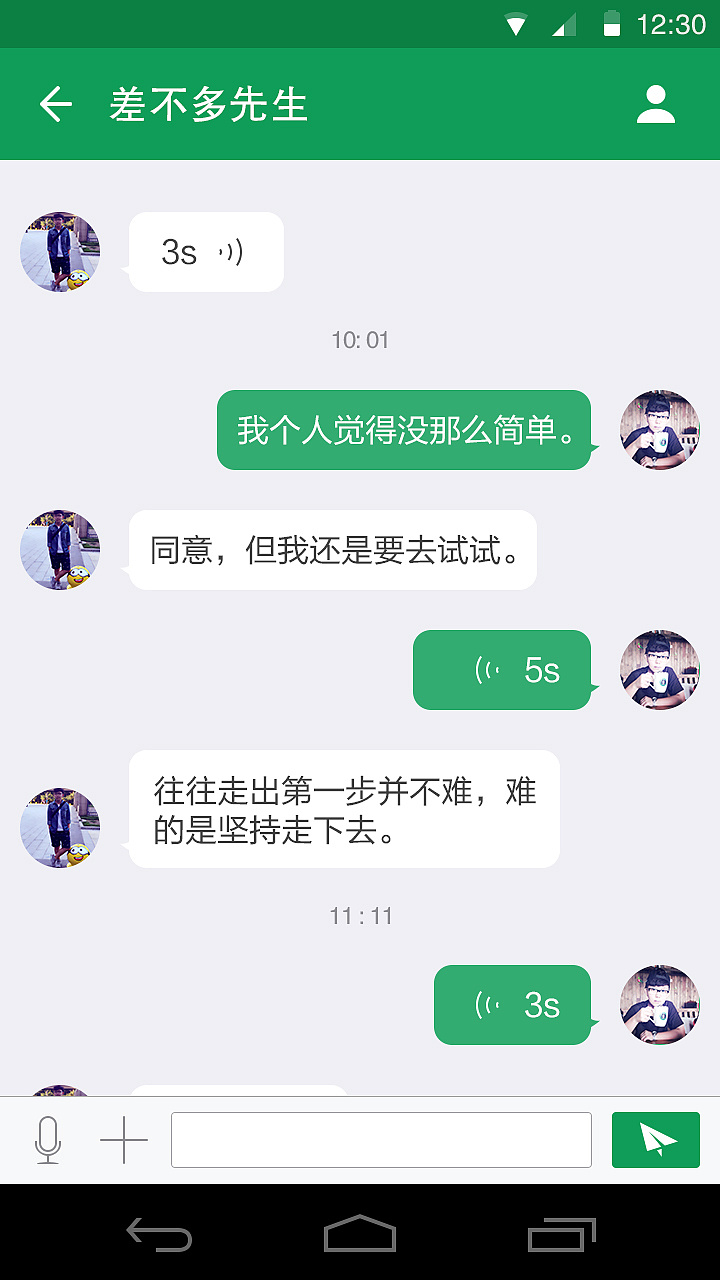Play the received 3s voice message
720x1280 pixels.
(x=206, y=252)
